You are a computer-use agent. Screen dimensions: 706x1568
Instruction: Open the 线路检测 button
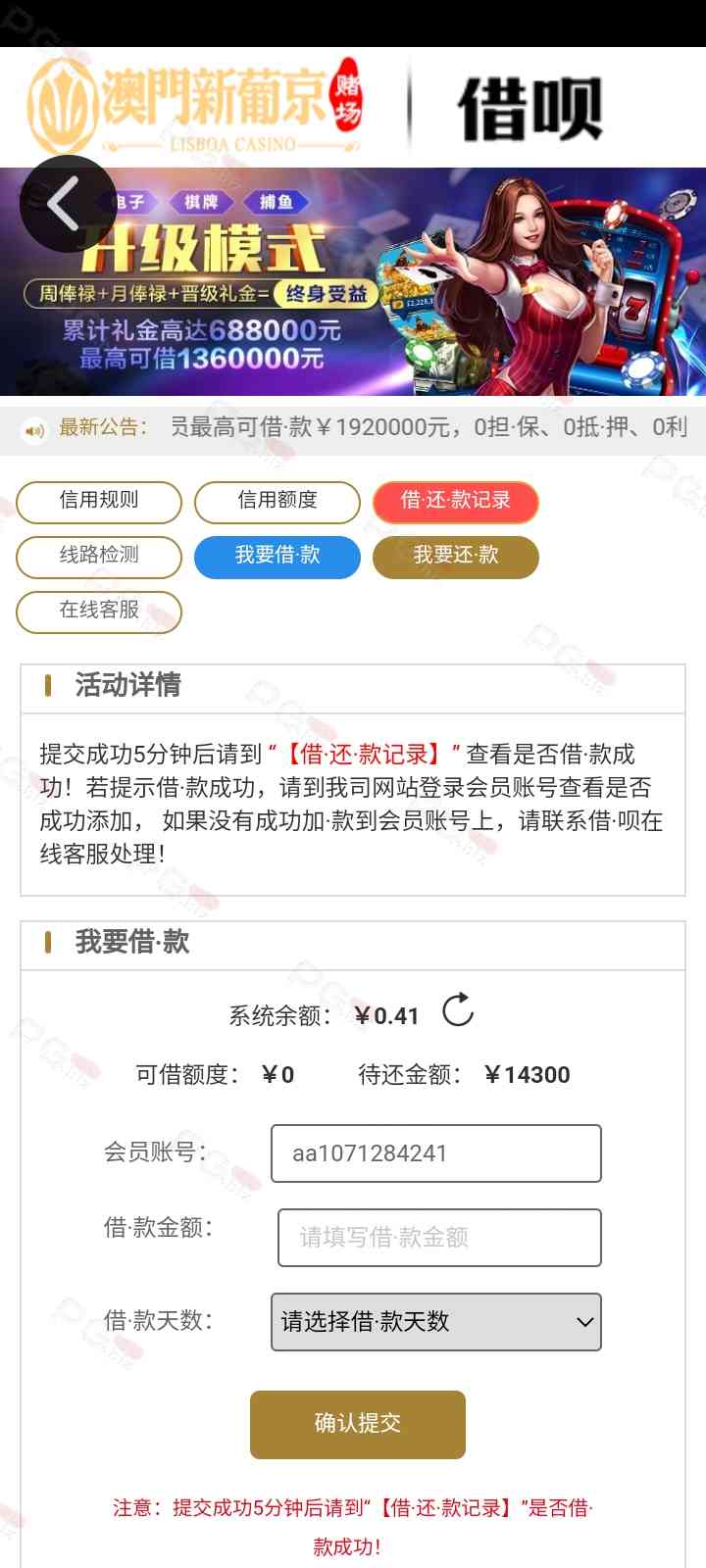pos(99,557)
